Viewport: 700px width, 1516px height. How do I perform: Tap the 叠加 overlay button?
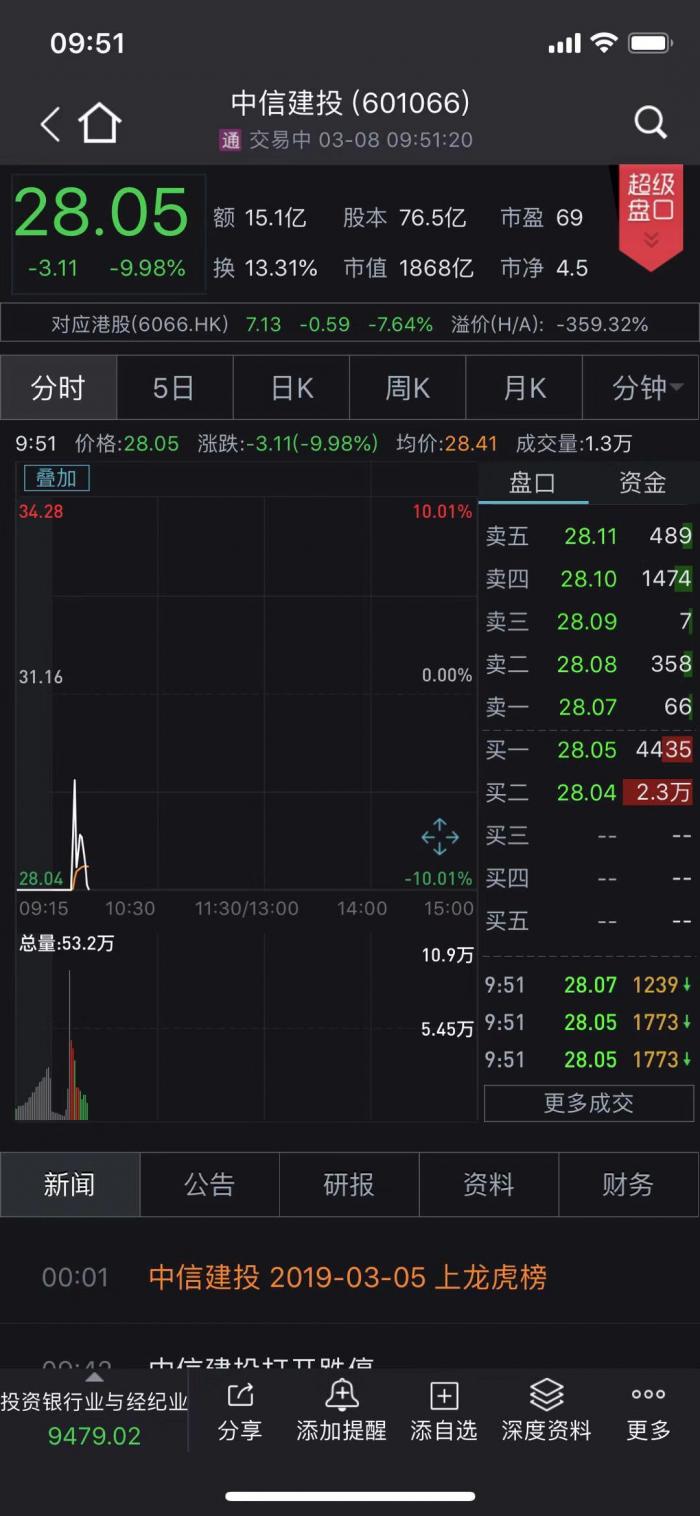point(57,478)
